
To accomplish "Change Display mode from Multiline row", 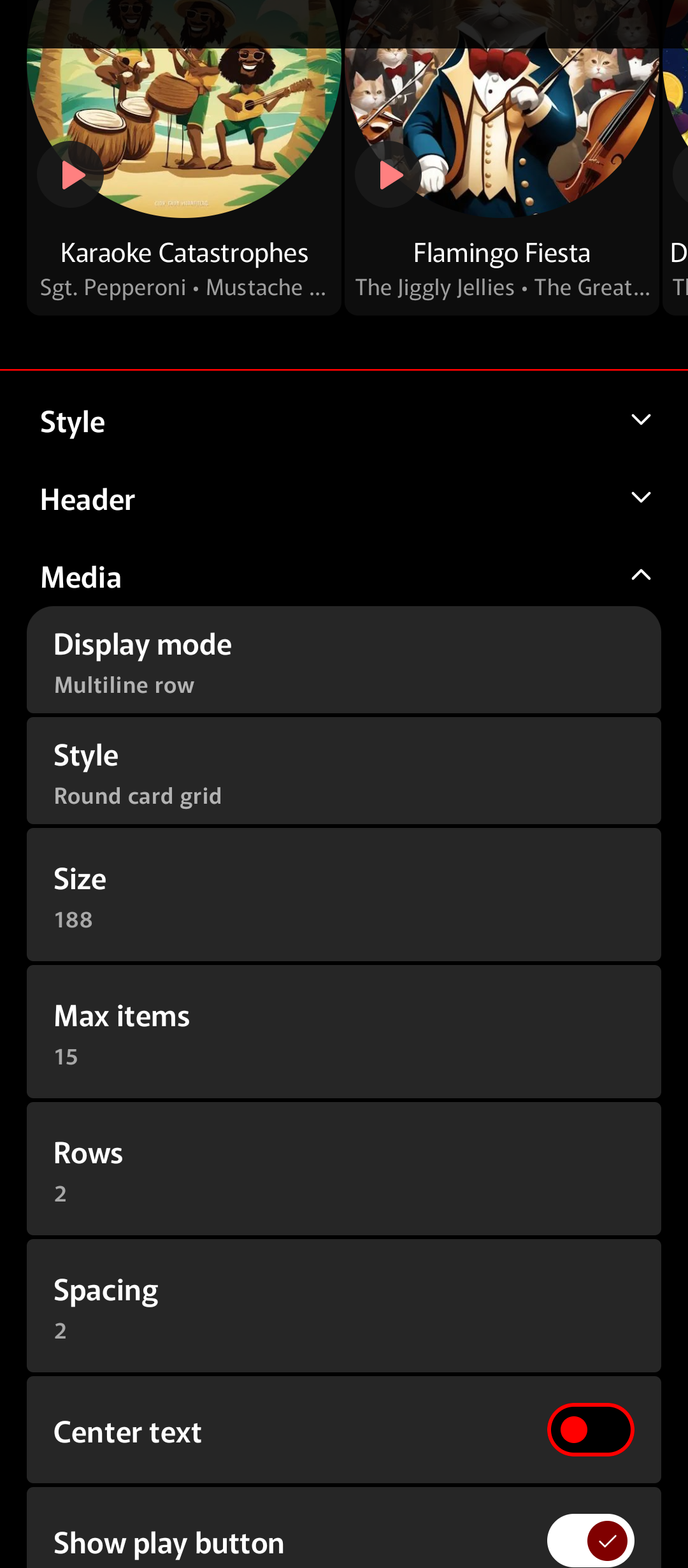I will [x=344, y=662].
